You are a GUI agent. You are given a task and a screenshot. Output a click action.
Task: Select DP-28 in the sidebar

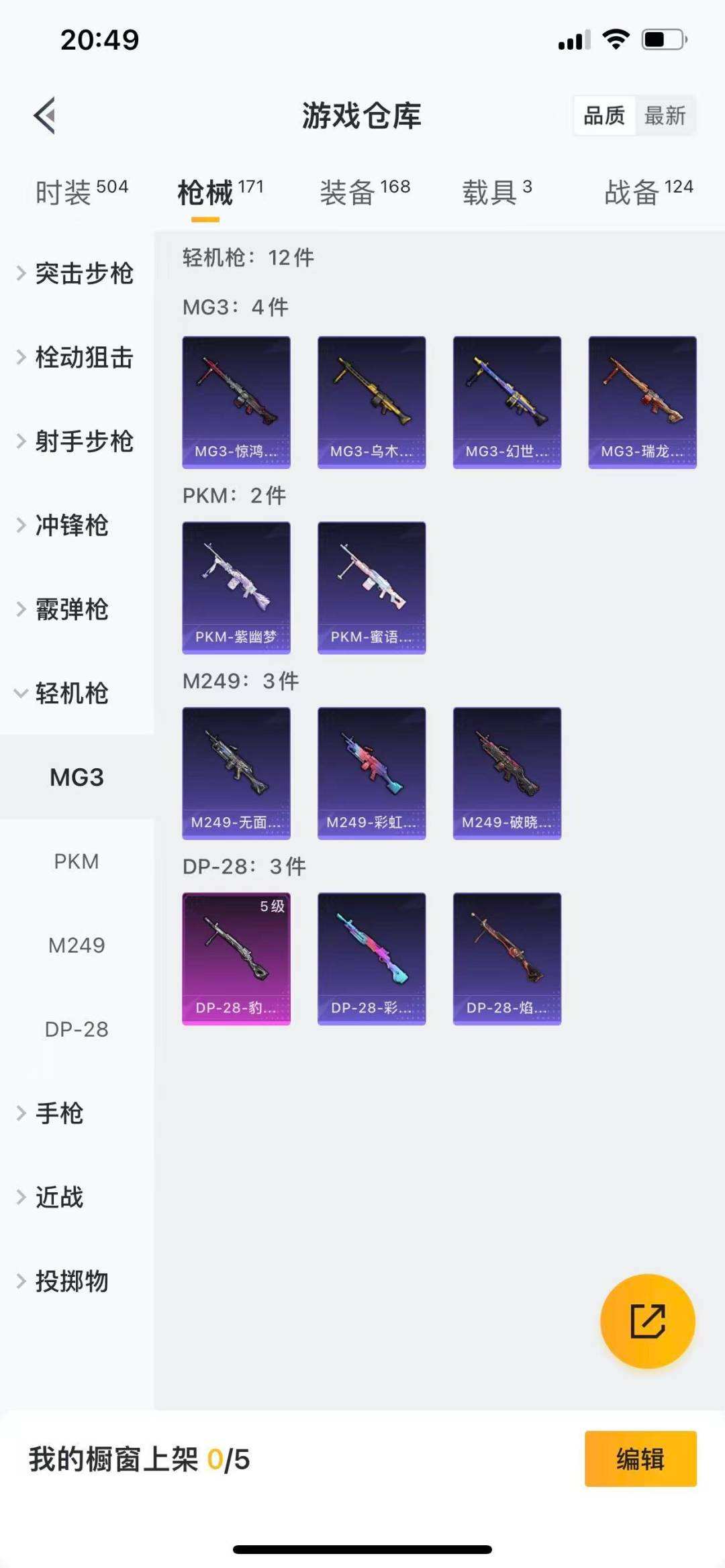coord(77,1029)
